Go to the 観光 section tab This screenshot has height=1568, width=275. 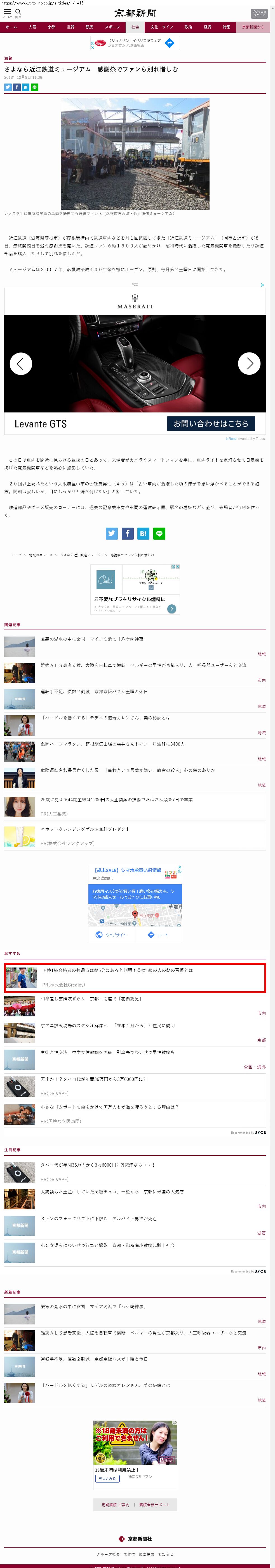(89, 27)
